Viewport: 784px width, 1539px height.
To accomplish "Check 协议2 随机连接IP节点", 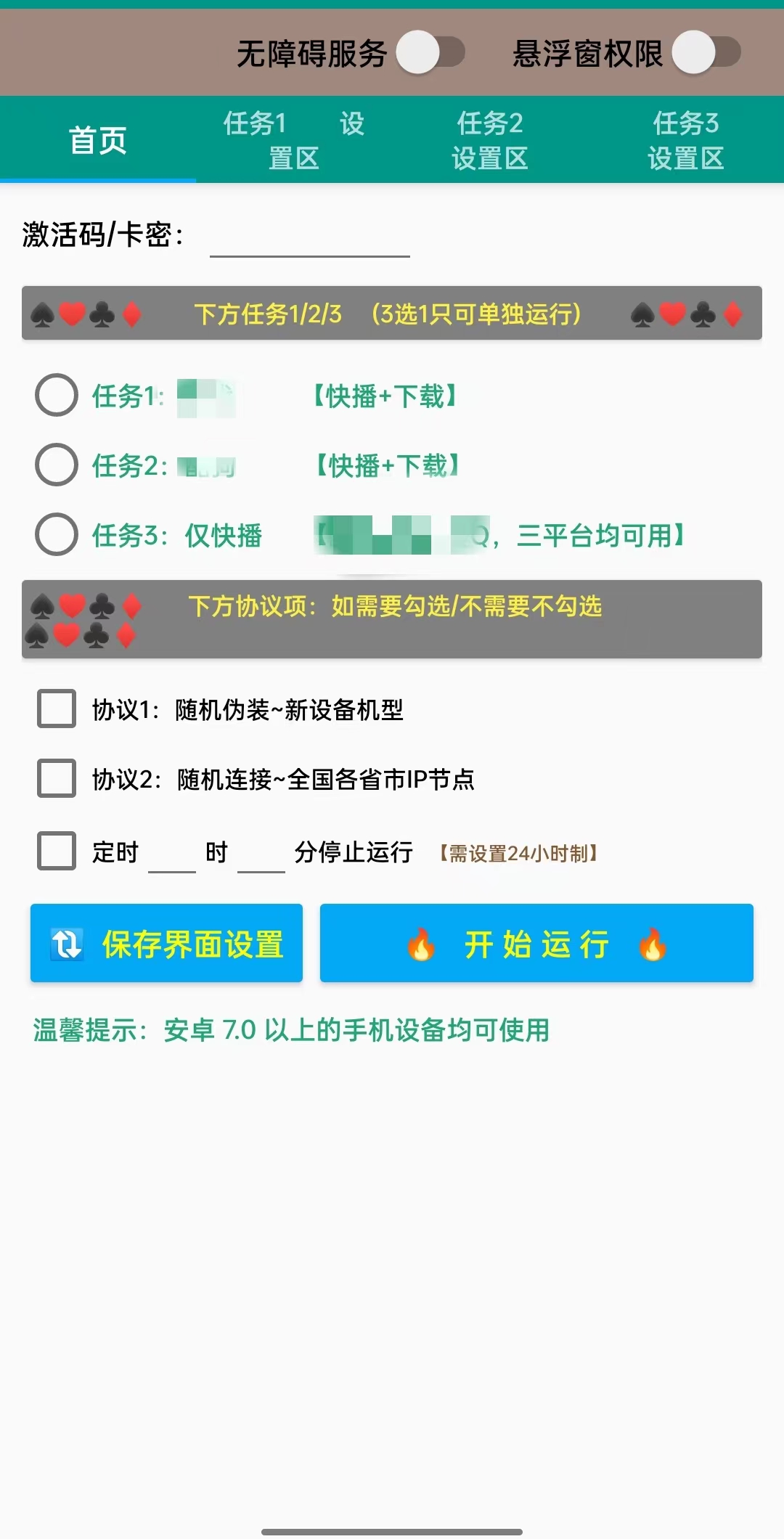I will point(57,779).
